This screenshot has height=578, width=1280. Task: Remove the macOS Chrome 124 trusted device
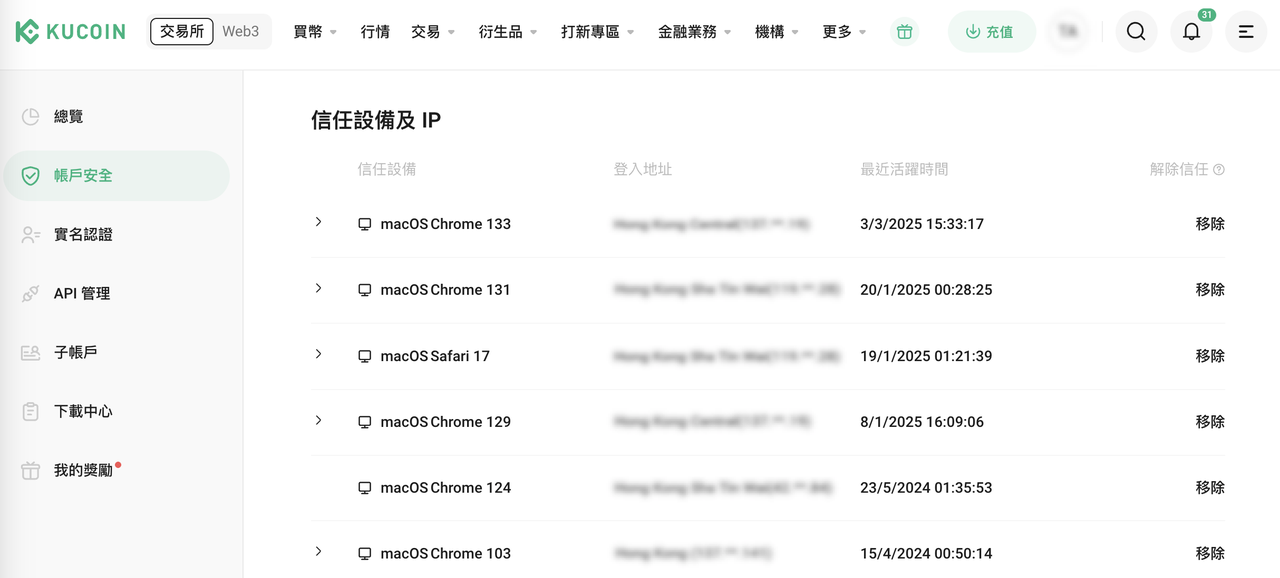pyautogui.click(x=1209, y=488)
